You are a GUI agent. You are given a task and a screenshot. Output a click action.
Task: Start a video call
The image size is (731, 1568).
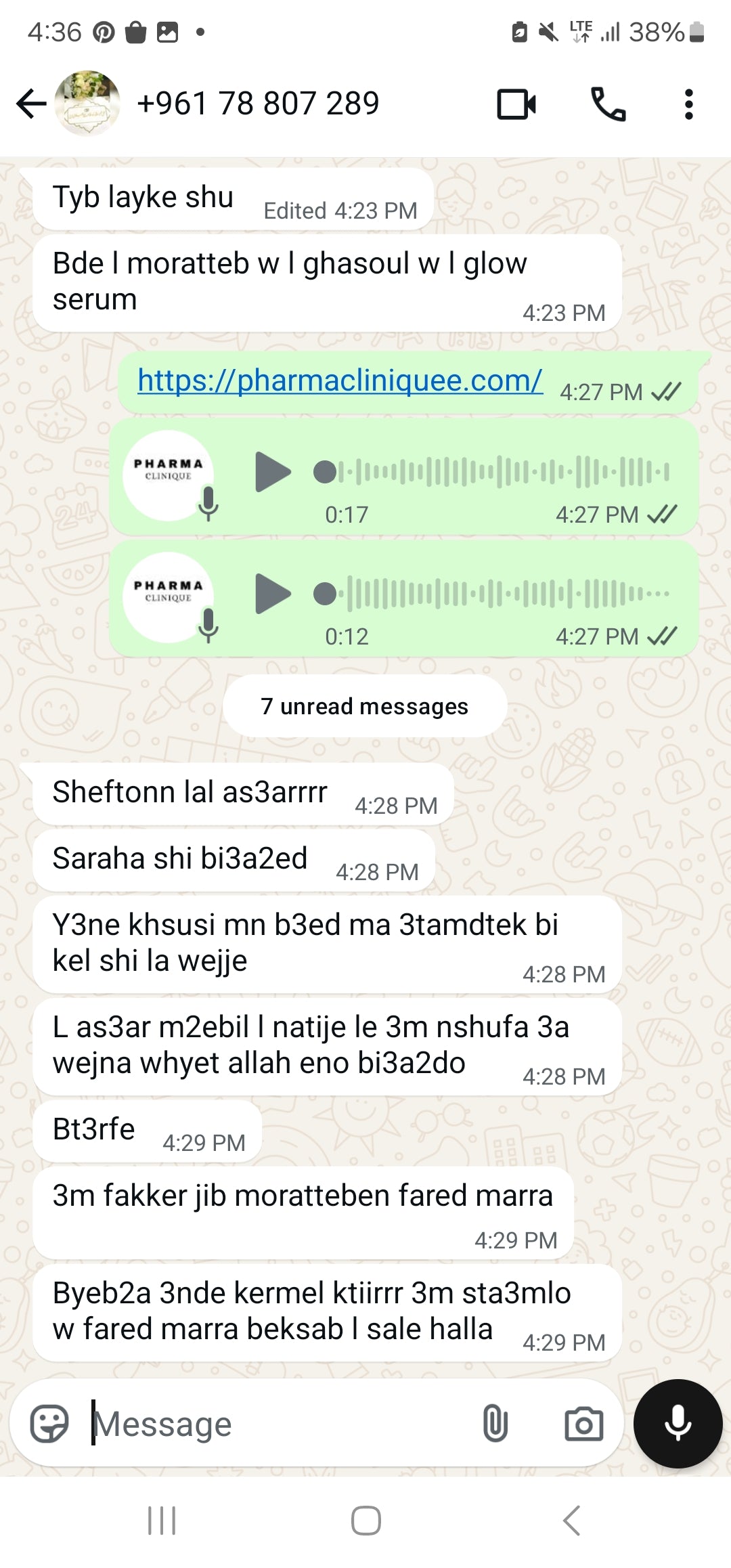(x=516, y=104)
